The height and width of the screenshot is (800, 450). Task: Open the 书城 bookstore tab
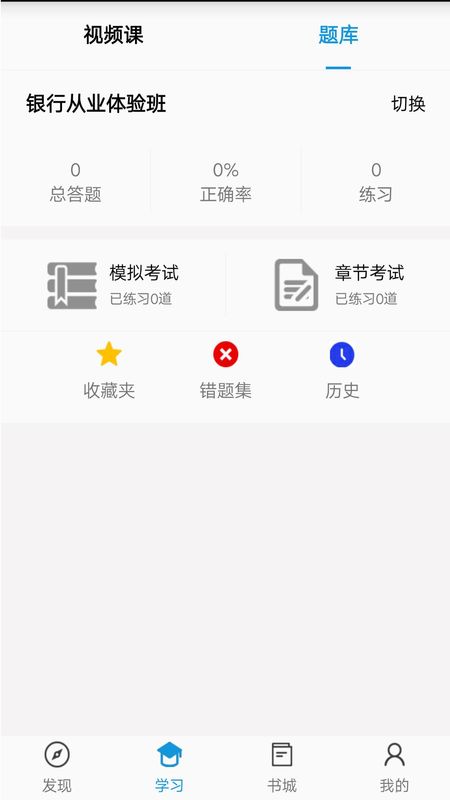pyautogui.click(x=282, y=767)
